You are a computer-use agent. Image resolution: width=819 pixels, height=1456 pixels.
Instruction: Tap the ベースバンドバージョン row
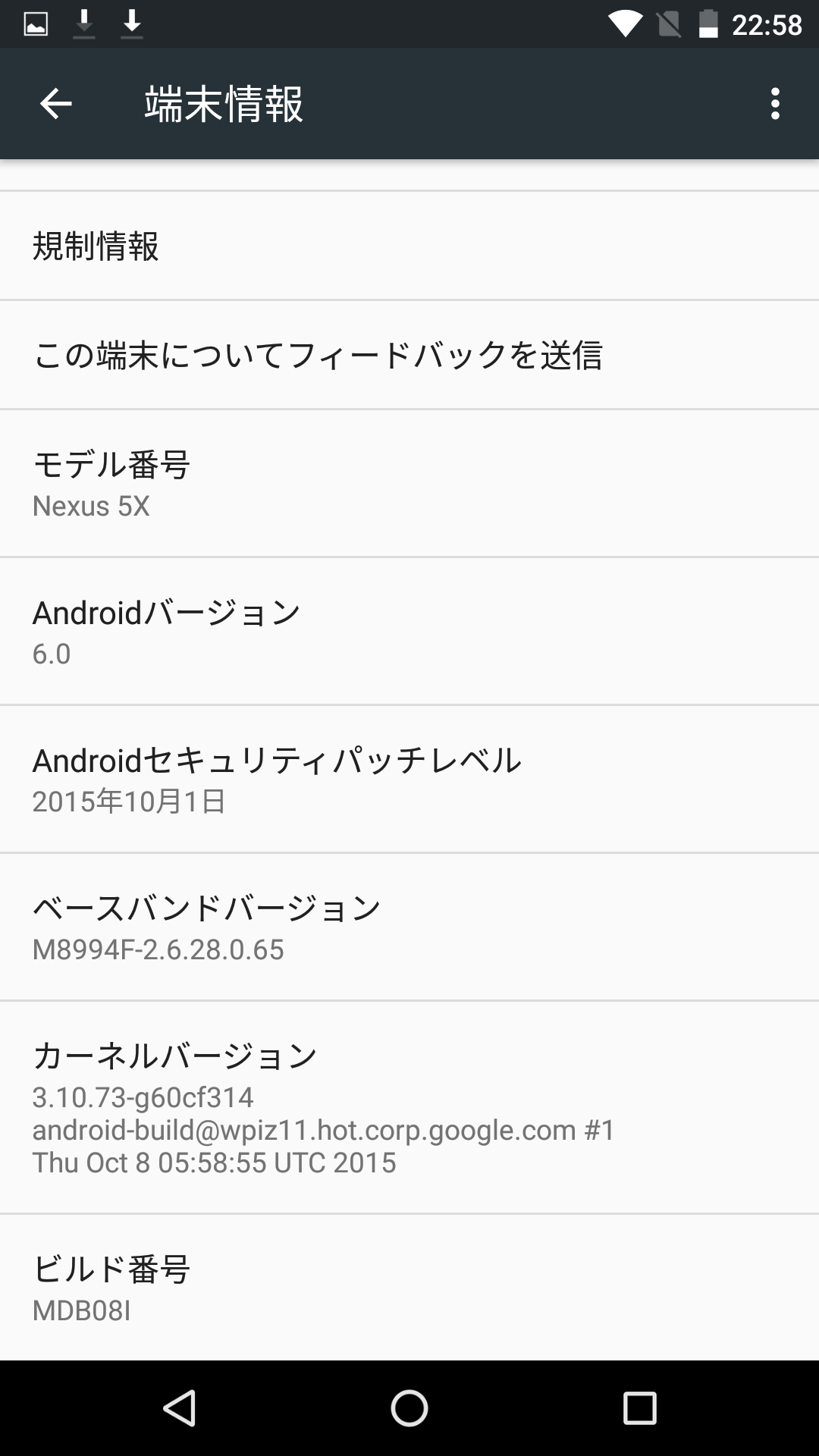click(x=409, y=927)
